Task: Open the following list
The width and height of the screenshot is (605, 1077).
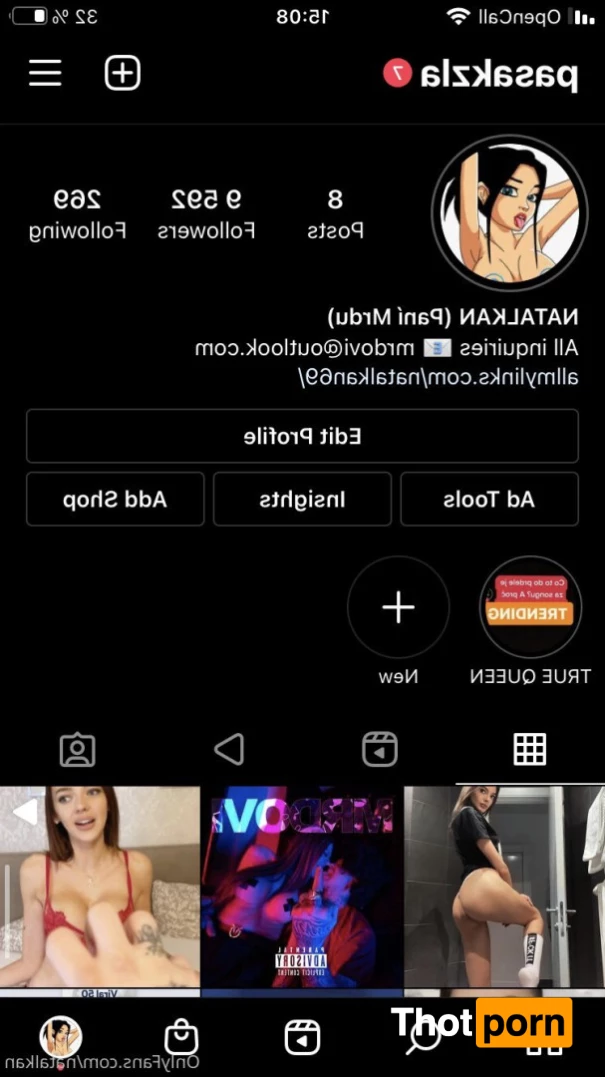Action: pyautogui.click(x=77, y=214)
